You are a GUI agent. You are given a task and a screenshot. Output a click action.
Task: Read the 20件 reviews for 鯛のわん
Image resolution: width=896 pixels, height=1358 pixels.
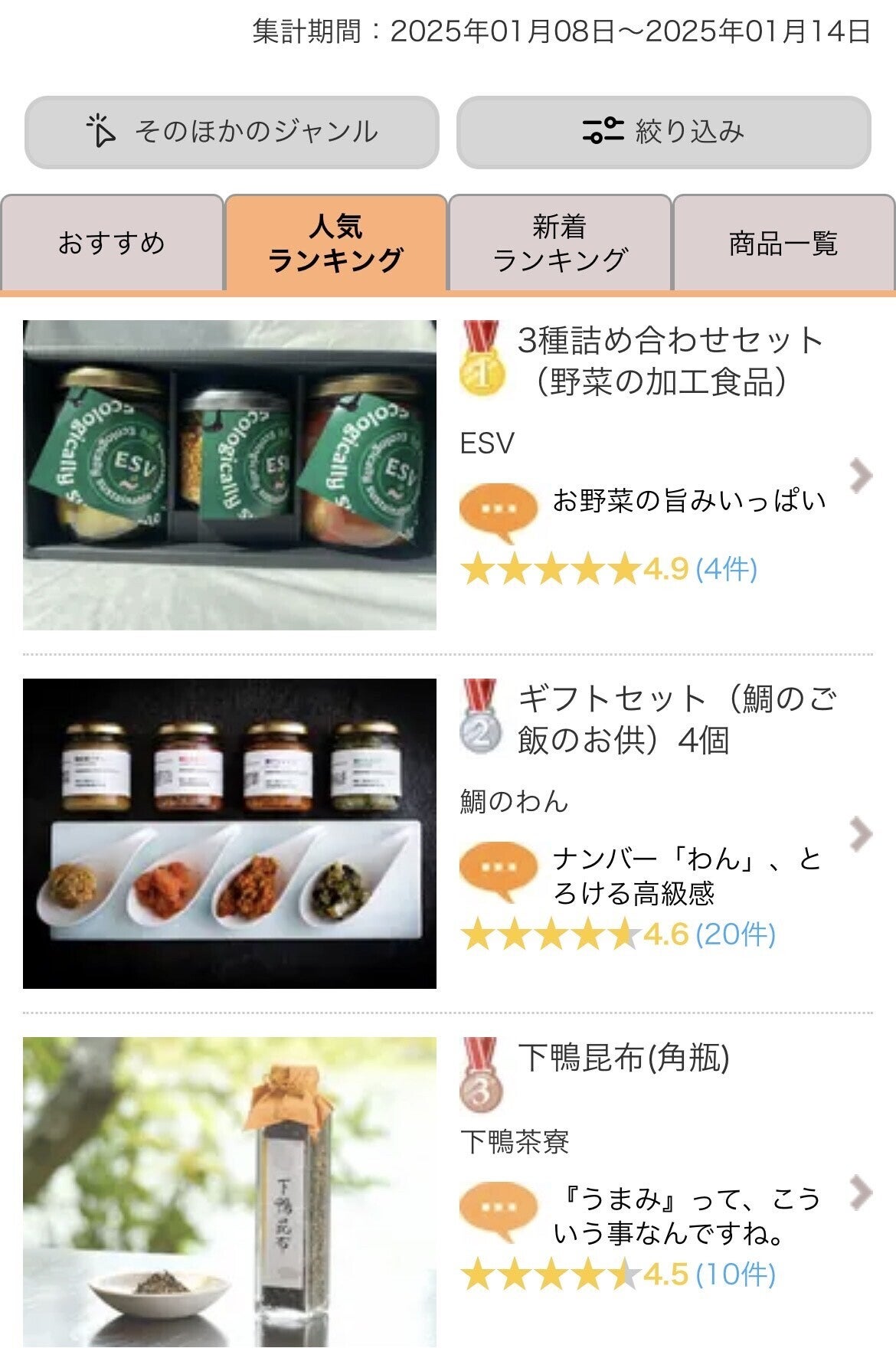pyautogui.click(x=736, y=934)
